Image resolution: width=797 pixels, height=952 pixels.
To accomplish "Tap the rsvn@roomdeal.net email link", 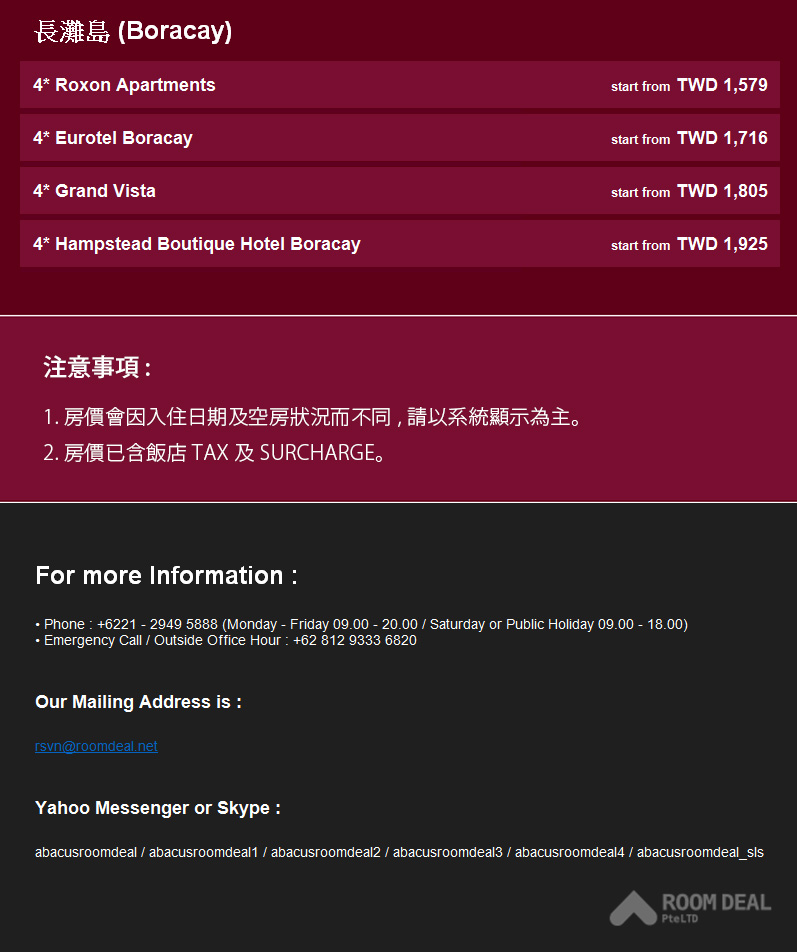I will [x=96, y=746].
